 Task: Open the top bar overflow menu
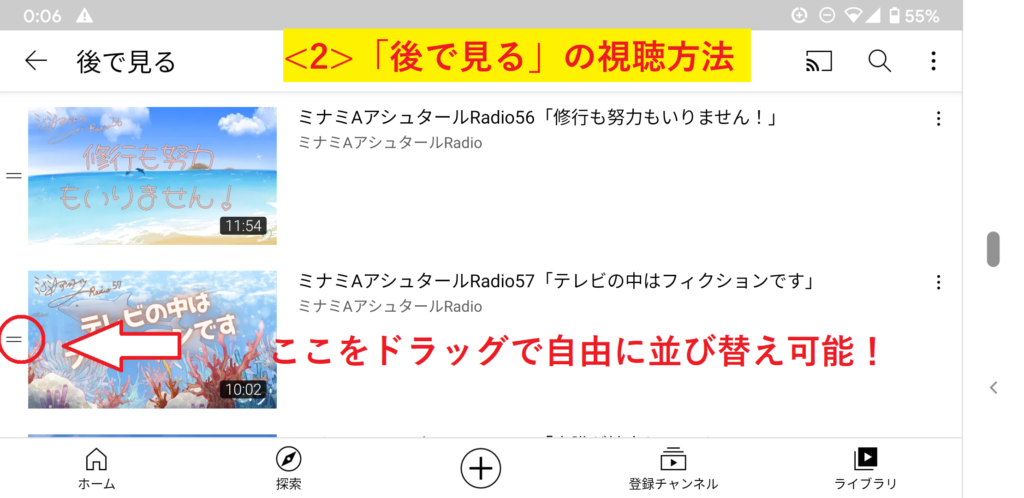[933, 61]
